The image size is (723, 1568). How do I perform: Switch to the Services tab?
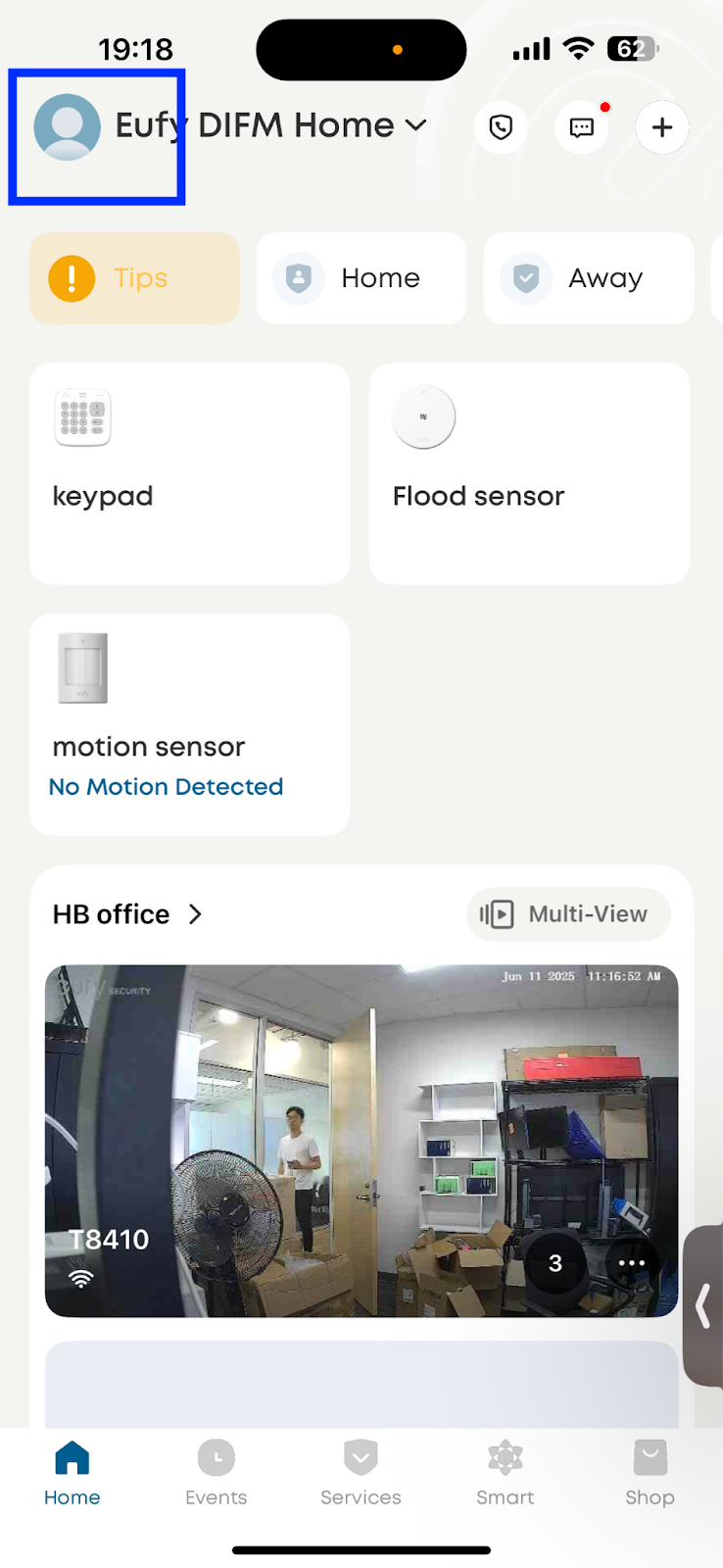361,1472
